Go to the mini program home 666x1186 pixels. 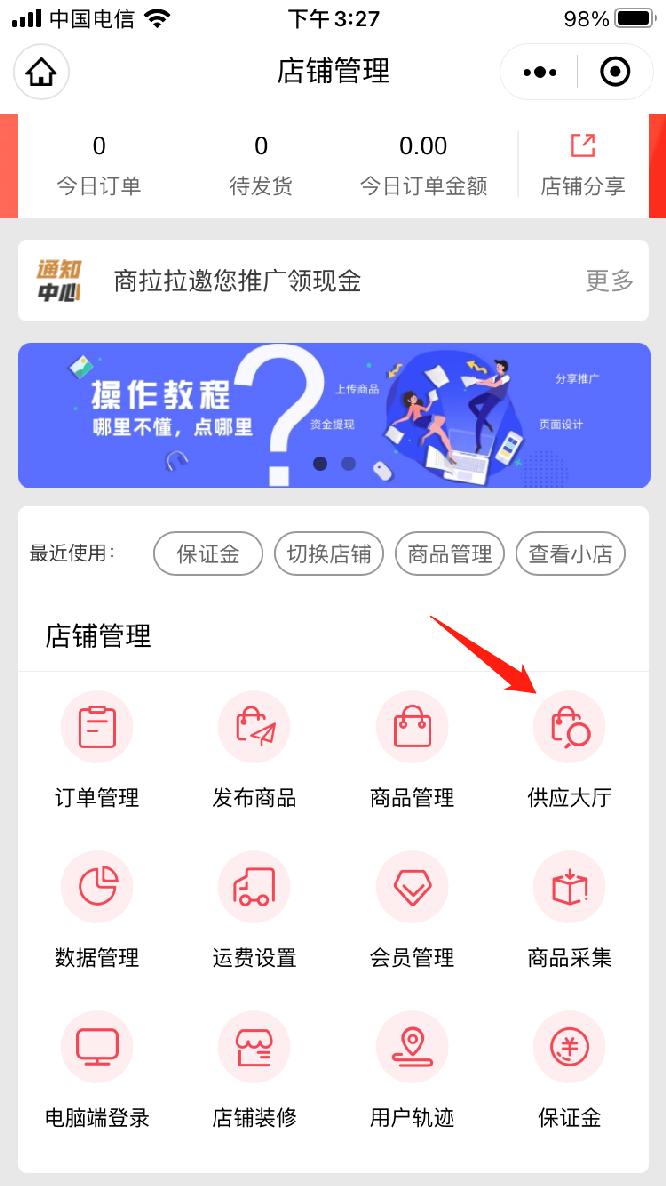pos(41,72)
